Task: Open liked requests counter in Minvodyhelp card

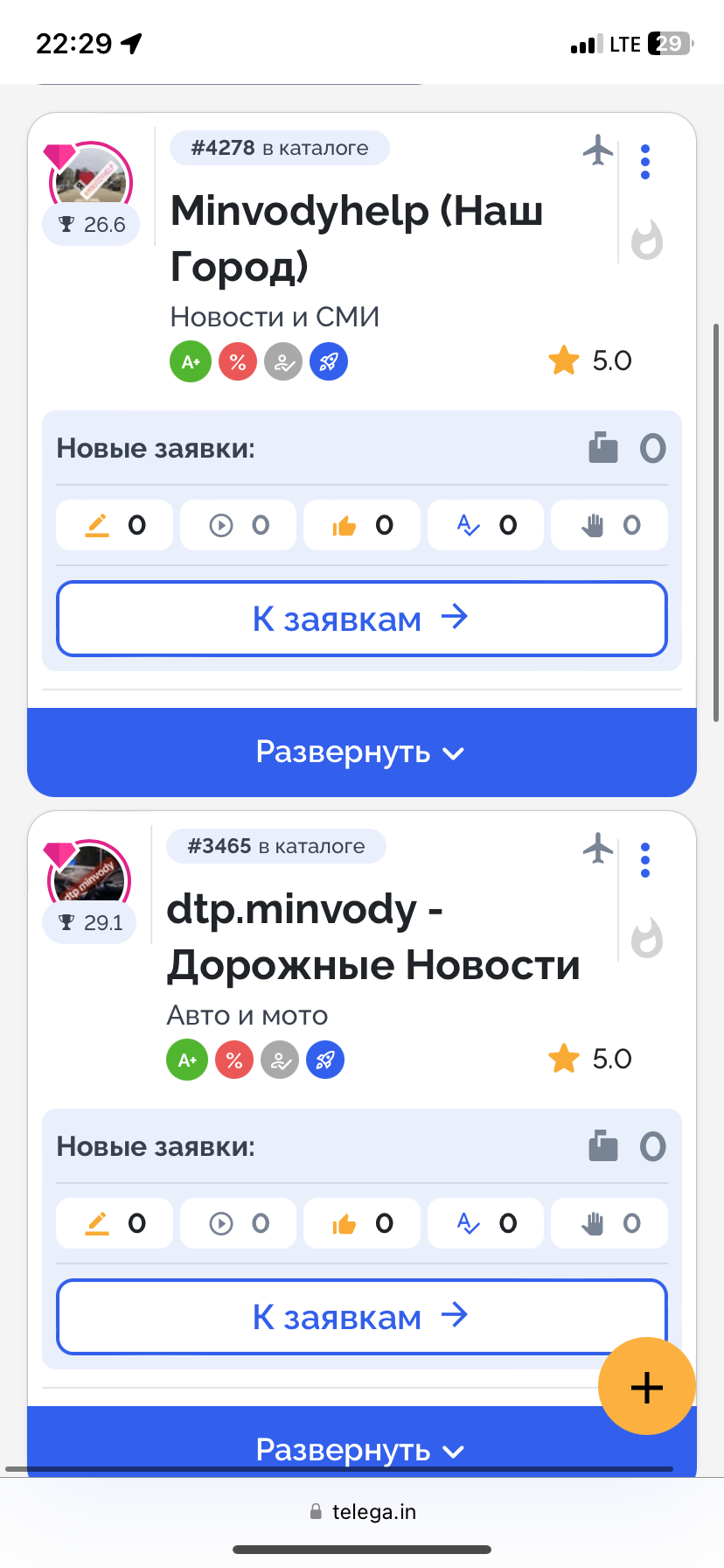Action: pos(361,525)
